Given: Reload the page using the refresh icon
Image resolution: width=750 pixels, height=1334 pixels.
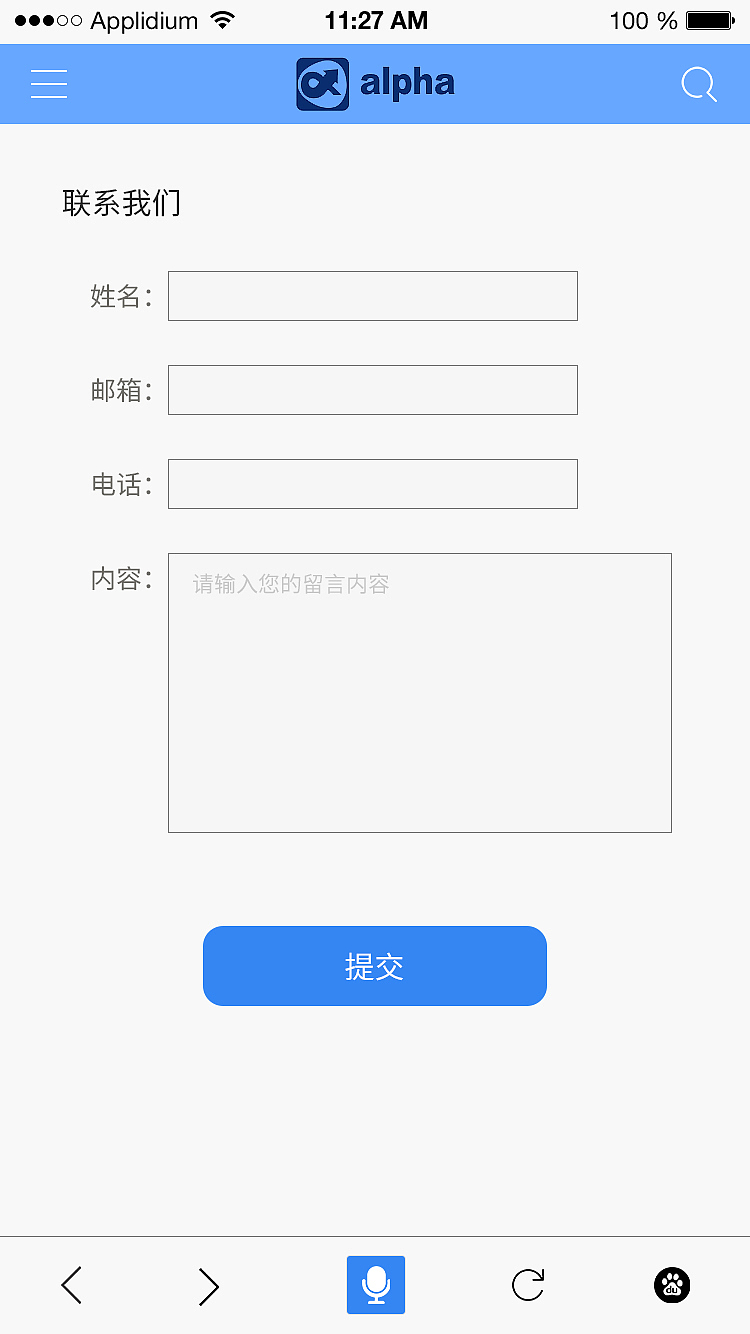Looking at the screenshot, I should pyautogui.click(x=528, y=1285).
